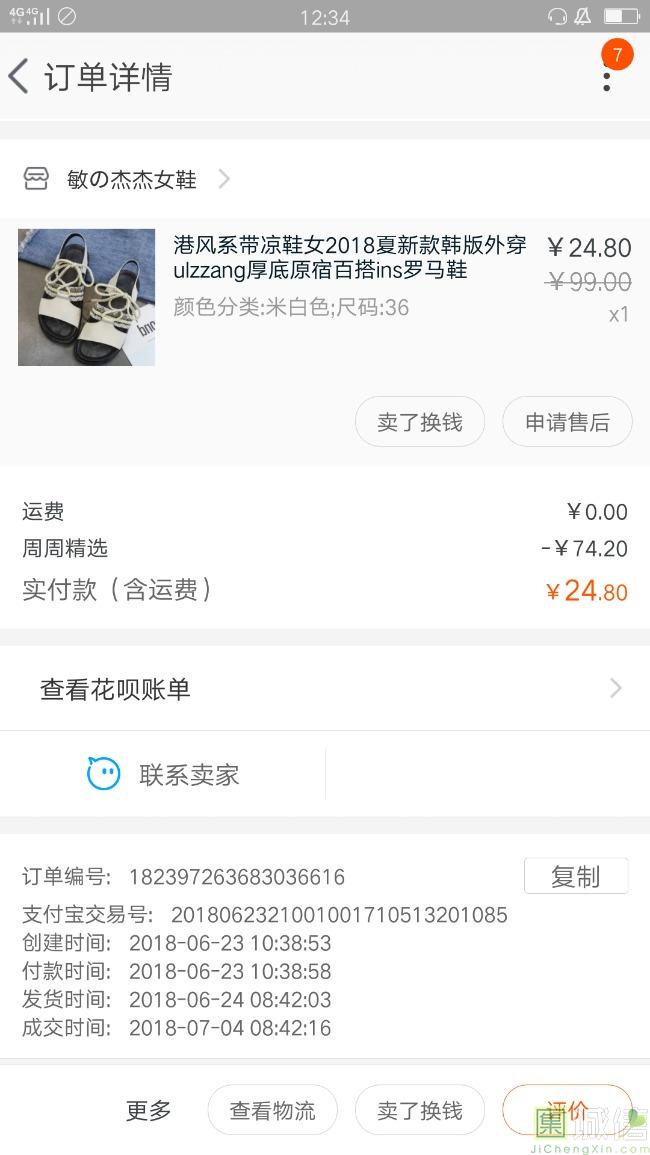Viewport: 650px width, 1155px height.
Task: Tap 卖了换钱 under the product
Action: 420,422
